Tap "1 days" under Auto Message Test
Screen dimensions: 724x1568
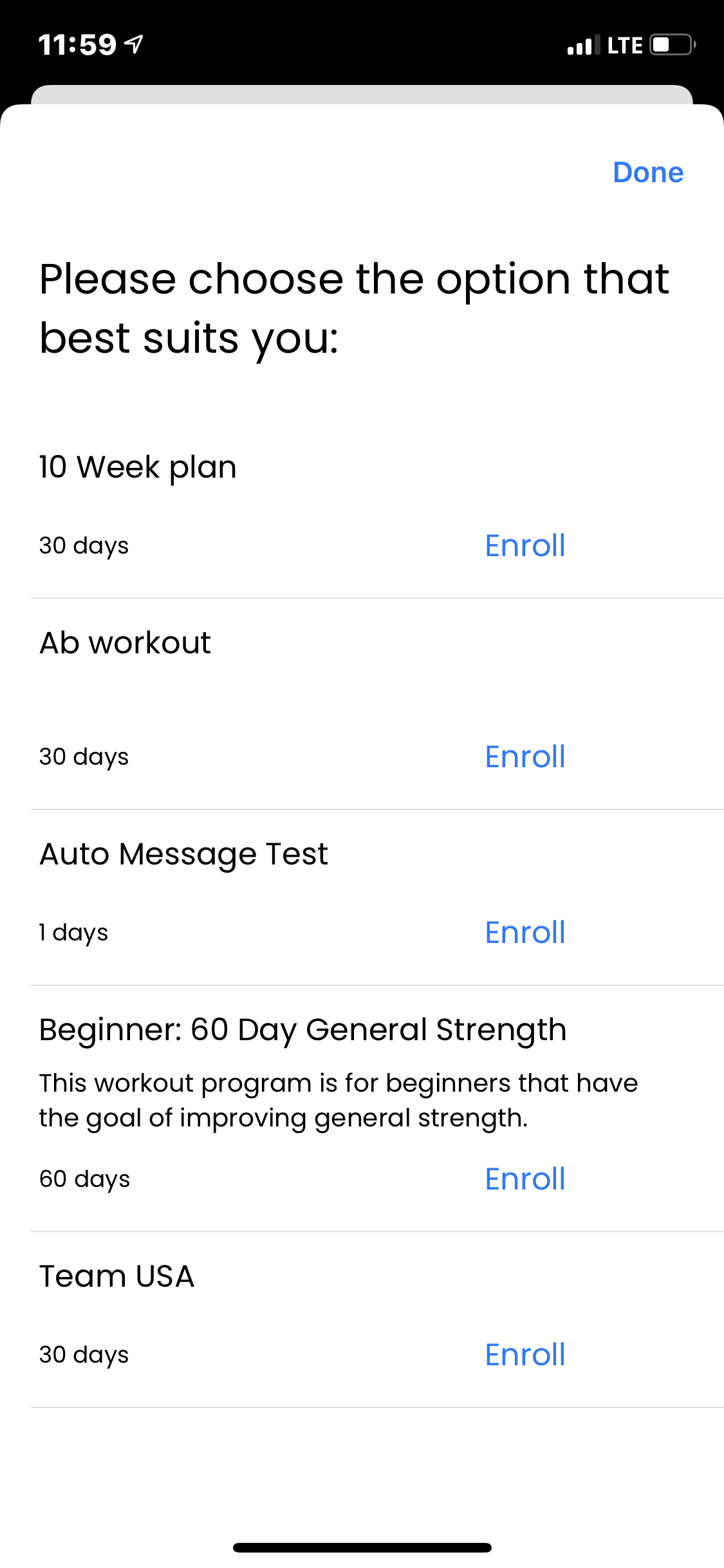[73, 933]
